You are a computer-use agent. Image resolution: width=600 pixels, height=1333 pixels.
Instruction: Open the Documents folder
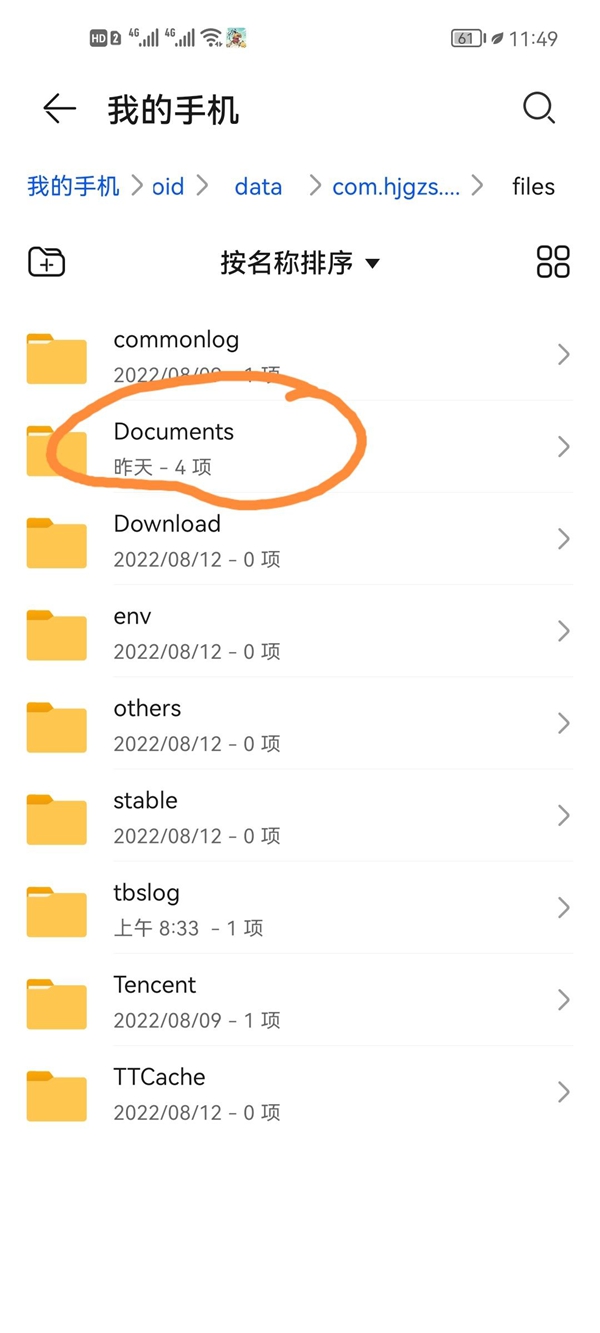300,447
